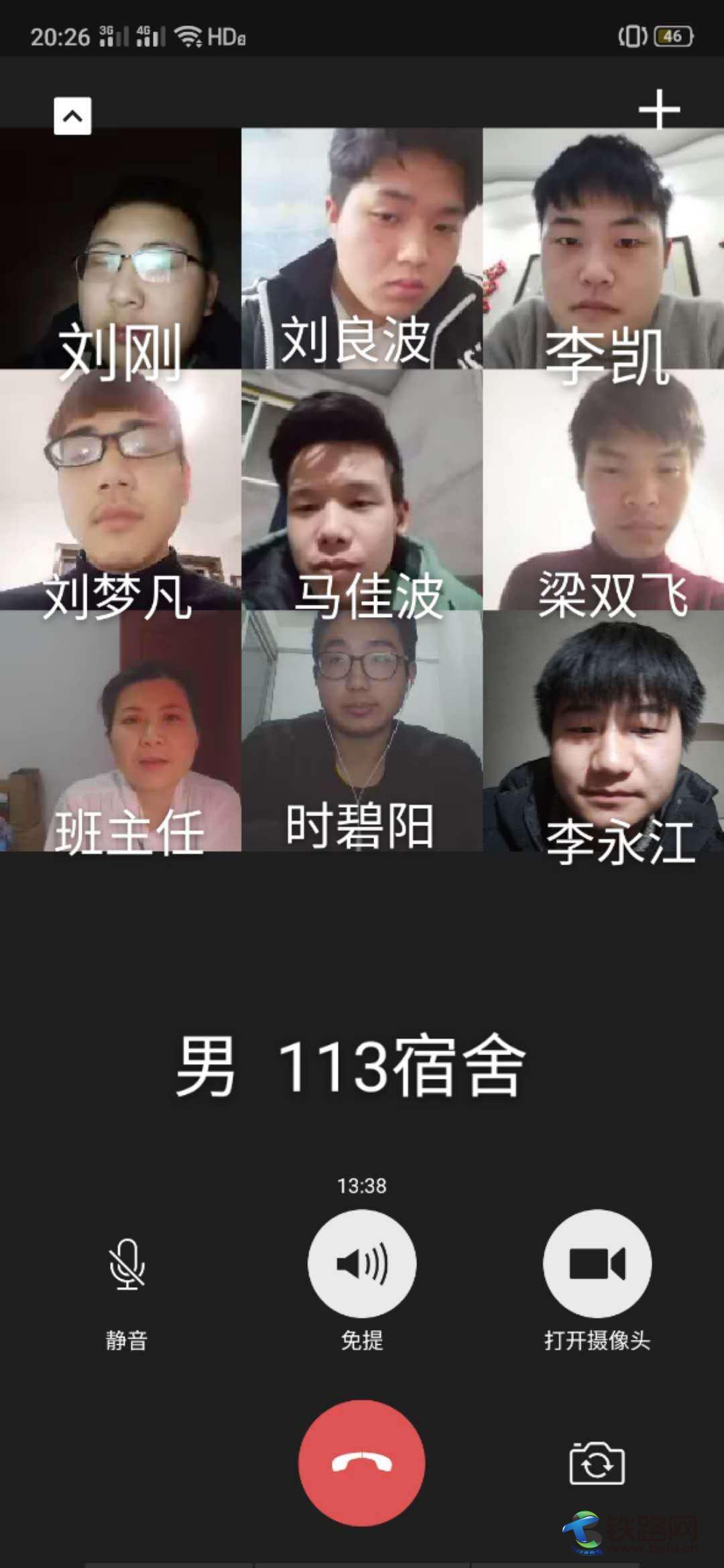Image resolution: width=724 pixels, height=1568 pixels.
Task: Open 李凯's video tile
Action: tap(603, 249)
